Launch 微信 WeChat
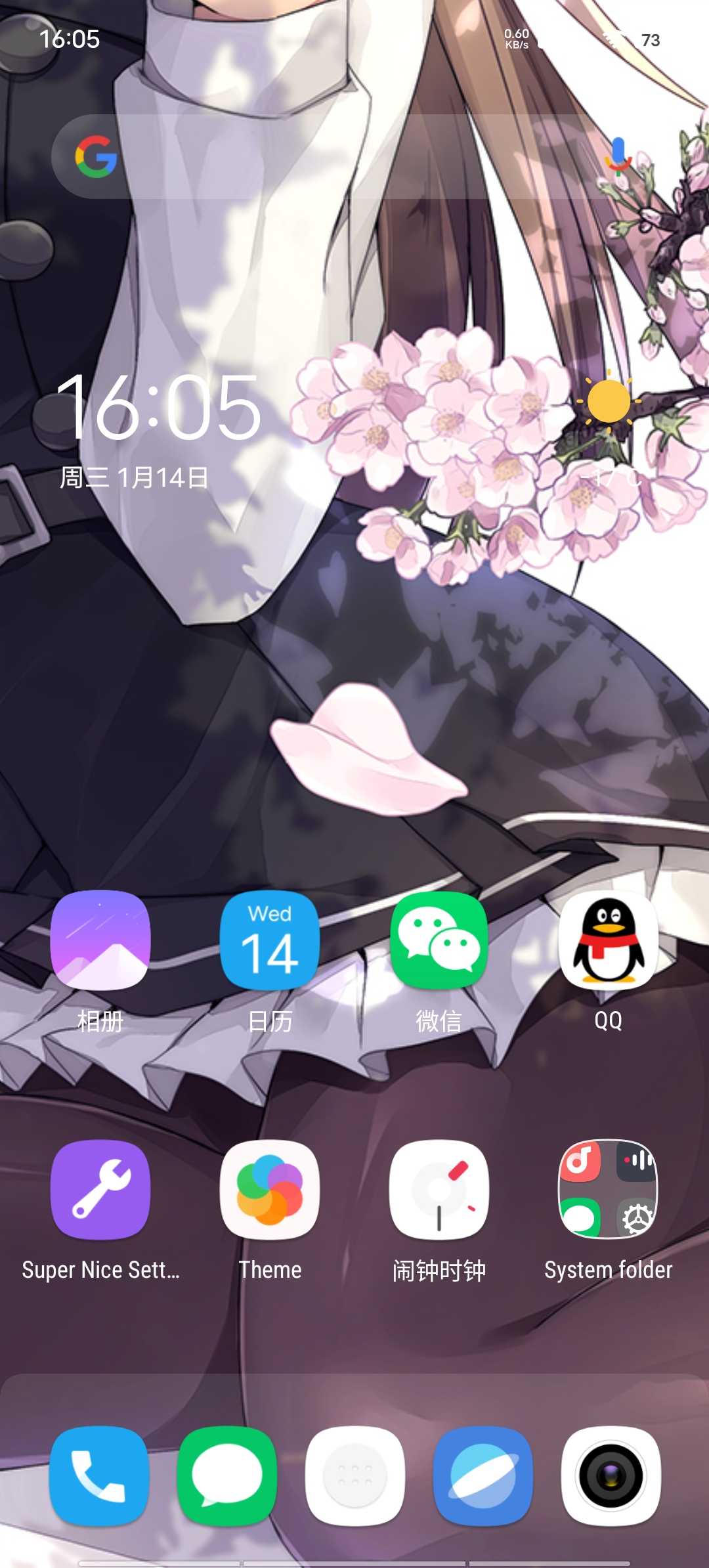 pyautogui.click(x=439, y=941)
